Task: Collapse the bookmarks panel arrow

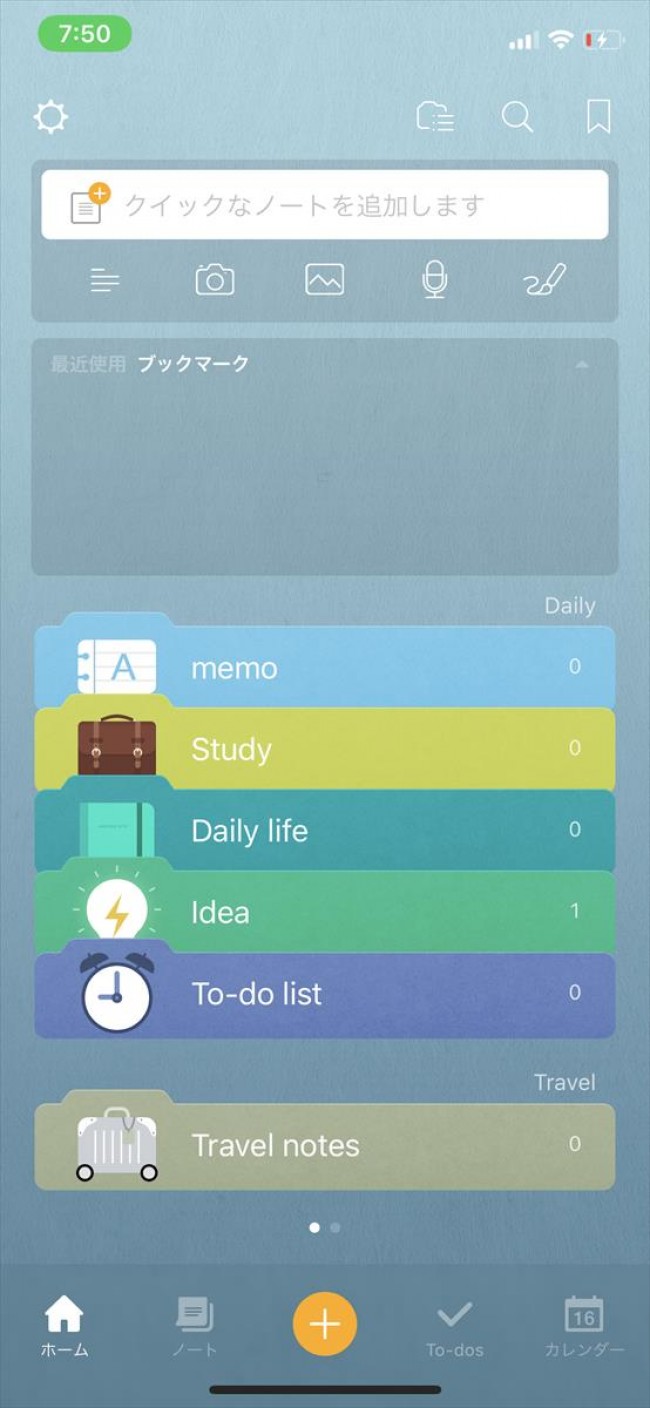Action: 582,365
